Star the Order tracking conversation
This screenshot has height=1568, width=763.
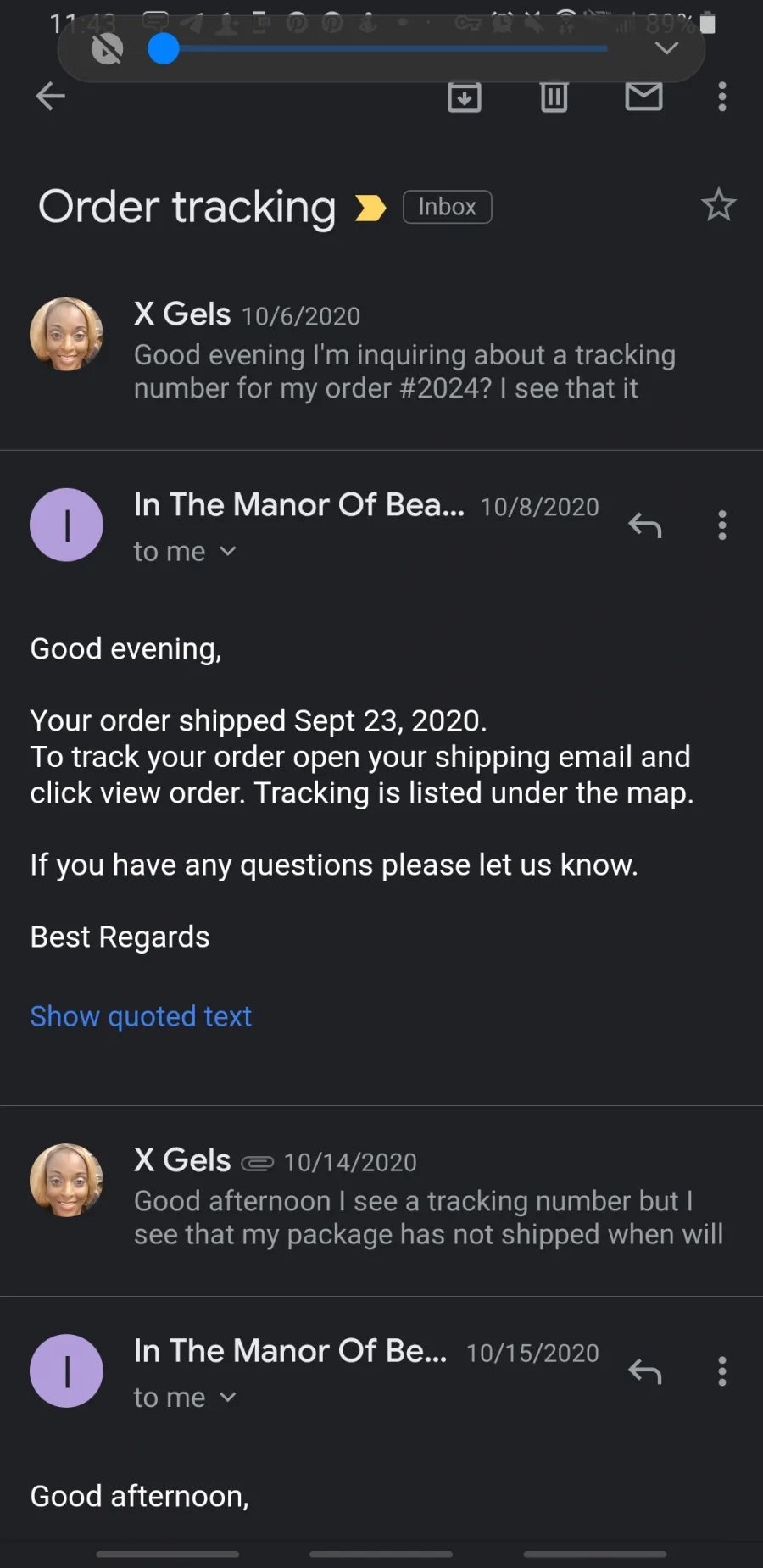[718, 205]
